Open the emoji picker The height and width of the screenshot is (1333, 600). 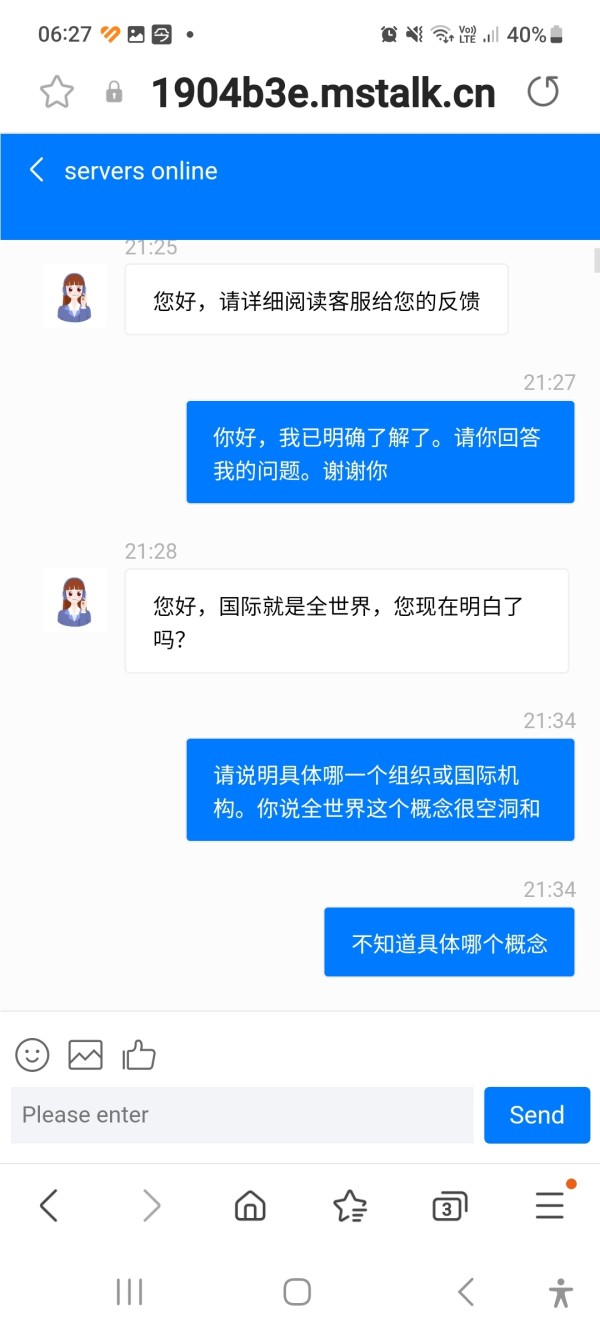pyautogui.click(x=32, y=1054)
